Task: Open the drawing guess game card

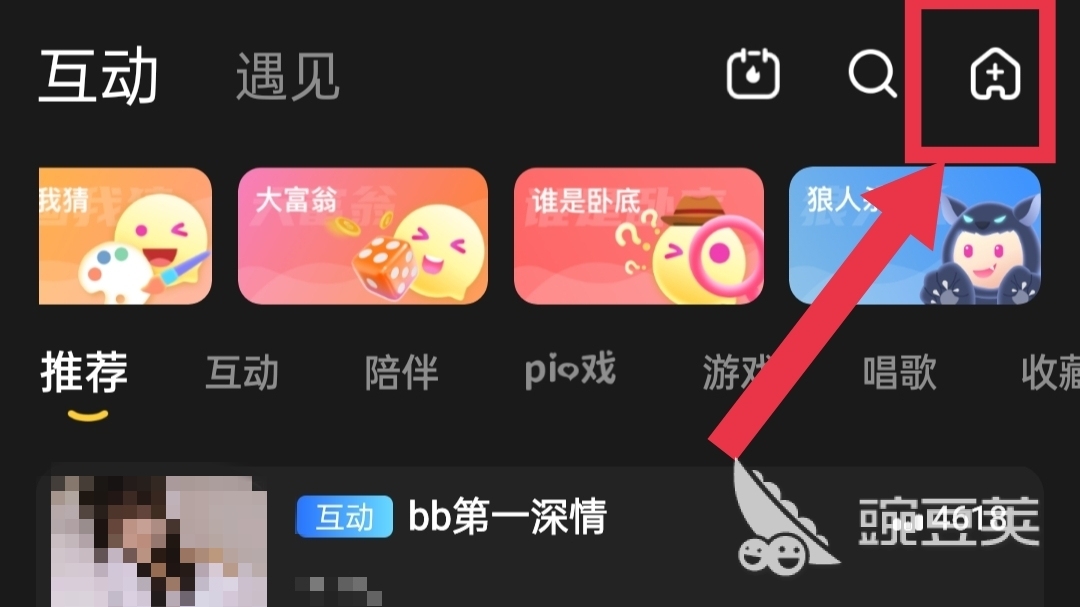Action: tap(125, 236)
